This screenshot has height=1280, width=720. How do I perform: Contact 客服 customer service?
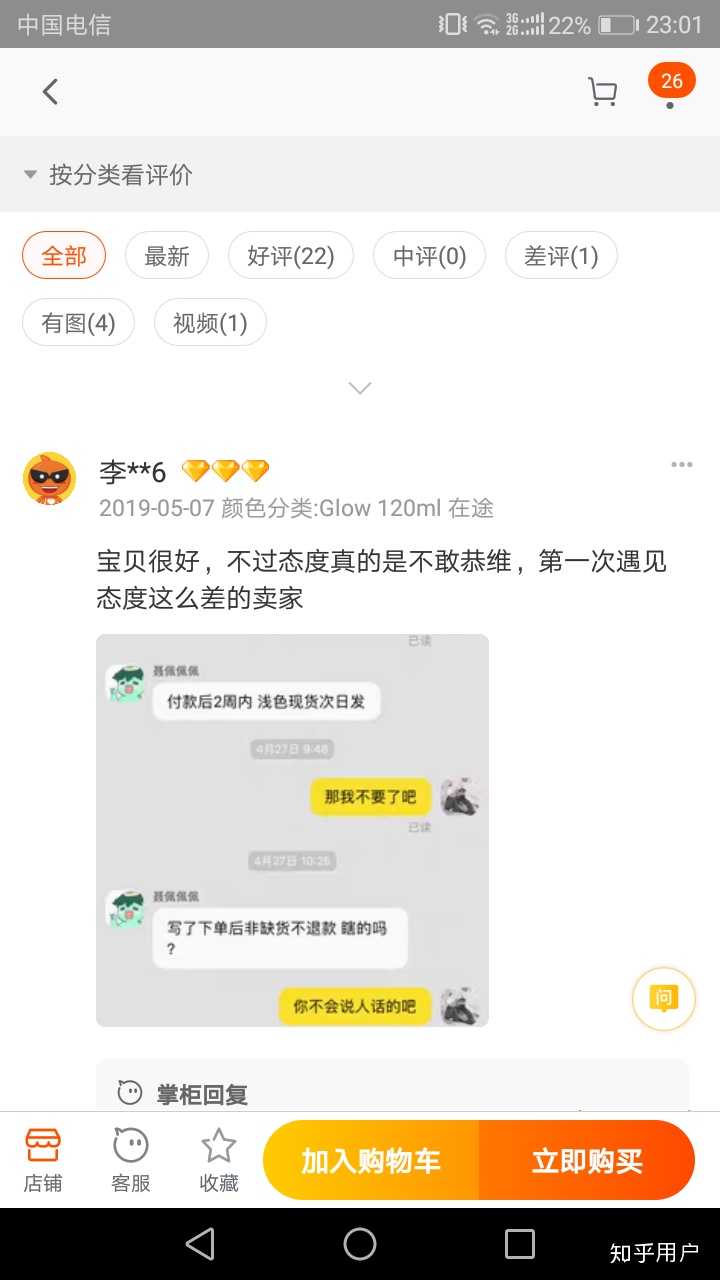(x=130, y=1160)
